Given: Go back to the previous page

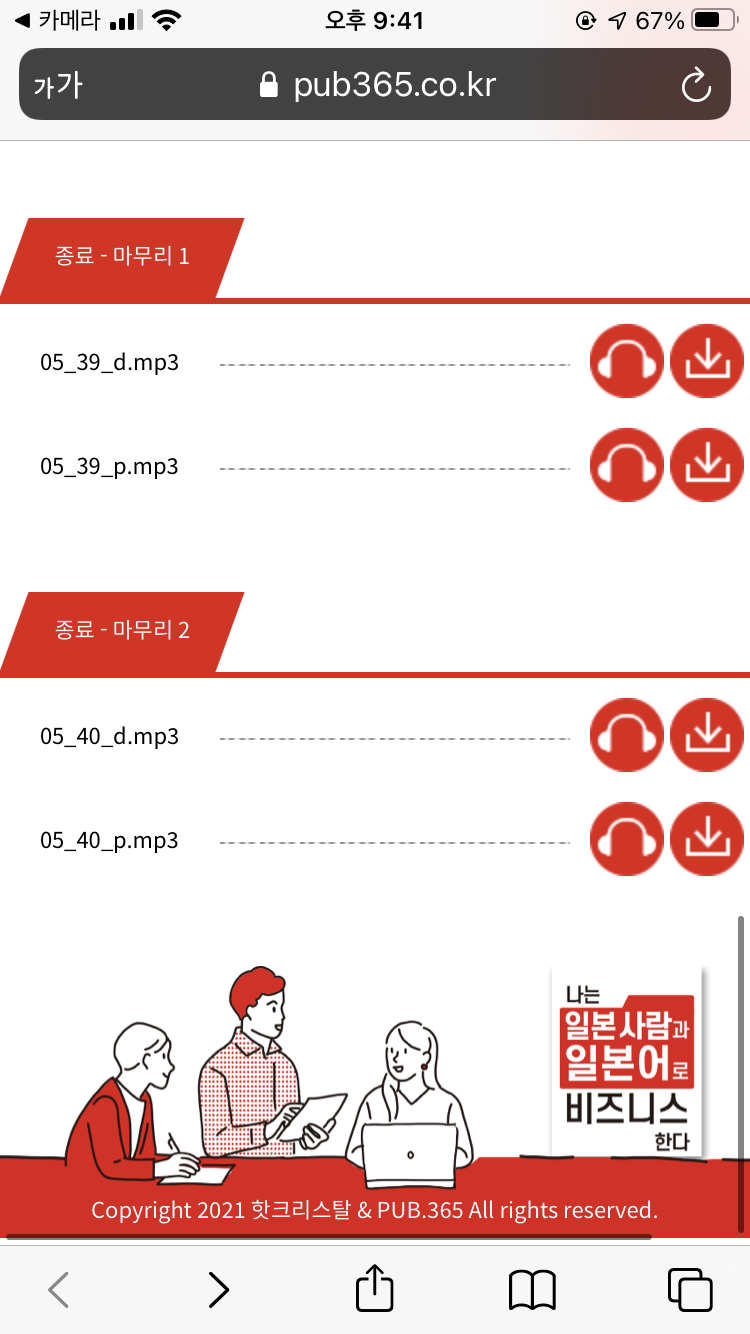Looking at the screenshot, I should pos(59,1290).
